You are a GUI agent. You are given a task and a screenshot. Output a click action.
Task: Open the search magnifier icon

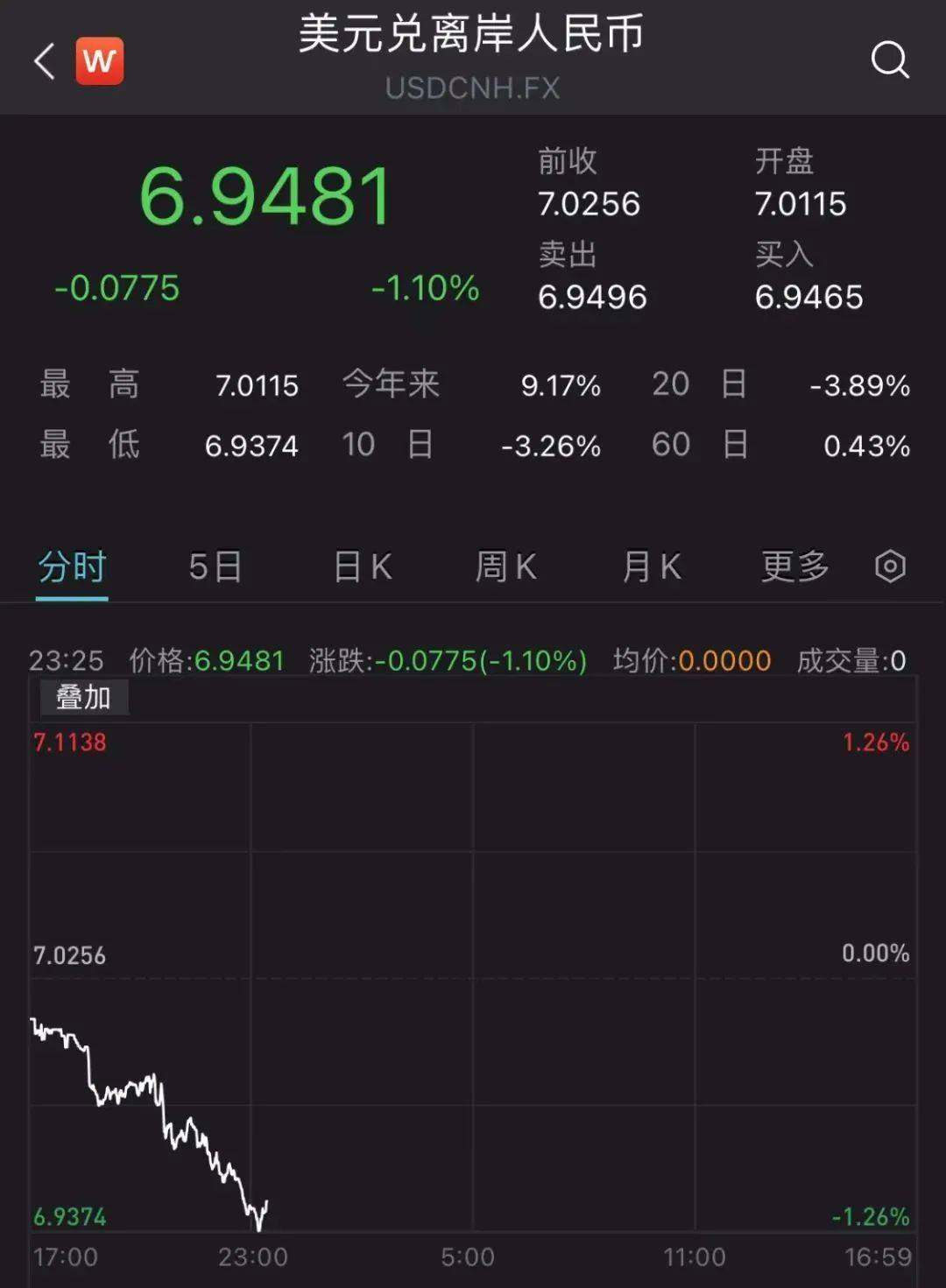tap(890, 60)
